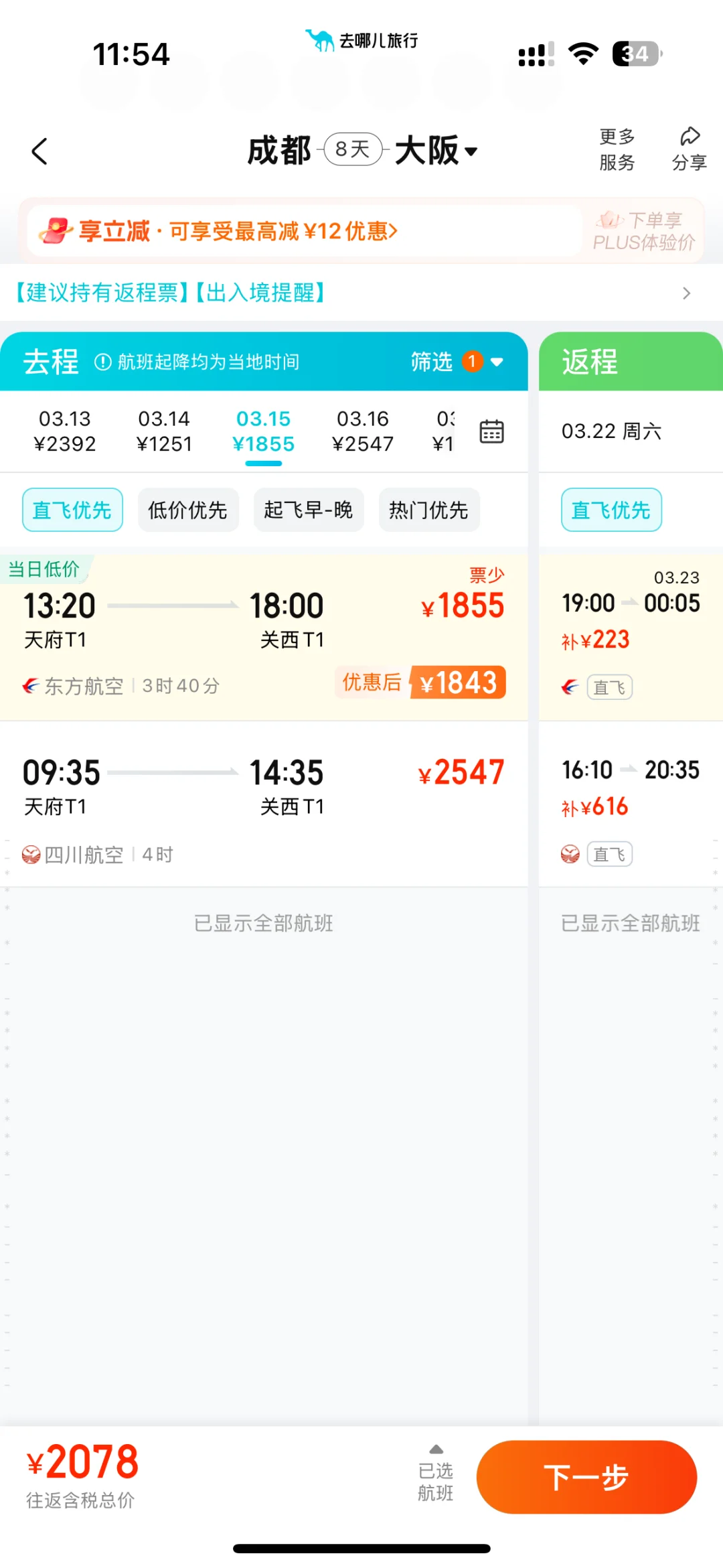Select the 09:35 四川航空 outbound flight
The height and width of the screenshot is (1568, 723).
264,804
